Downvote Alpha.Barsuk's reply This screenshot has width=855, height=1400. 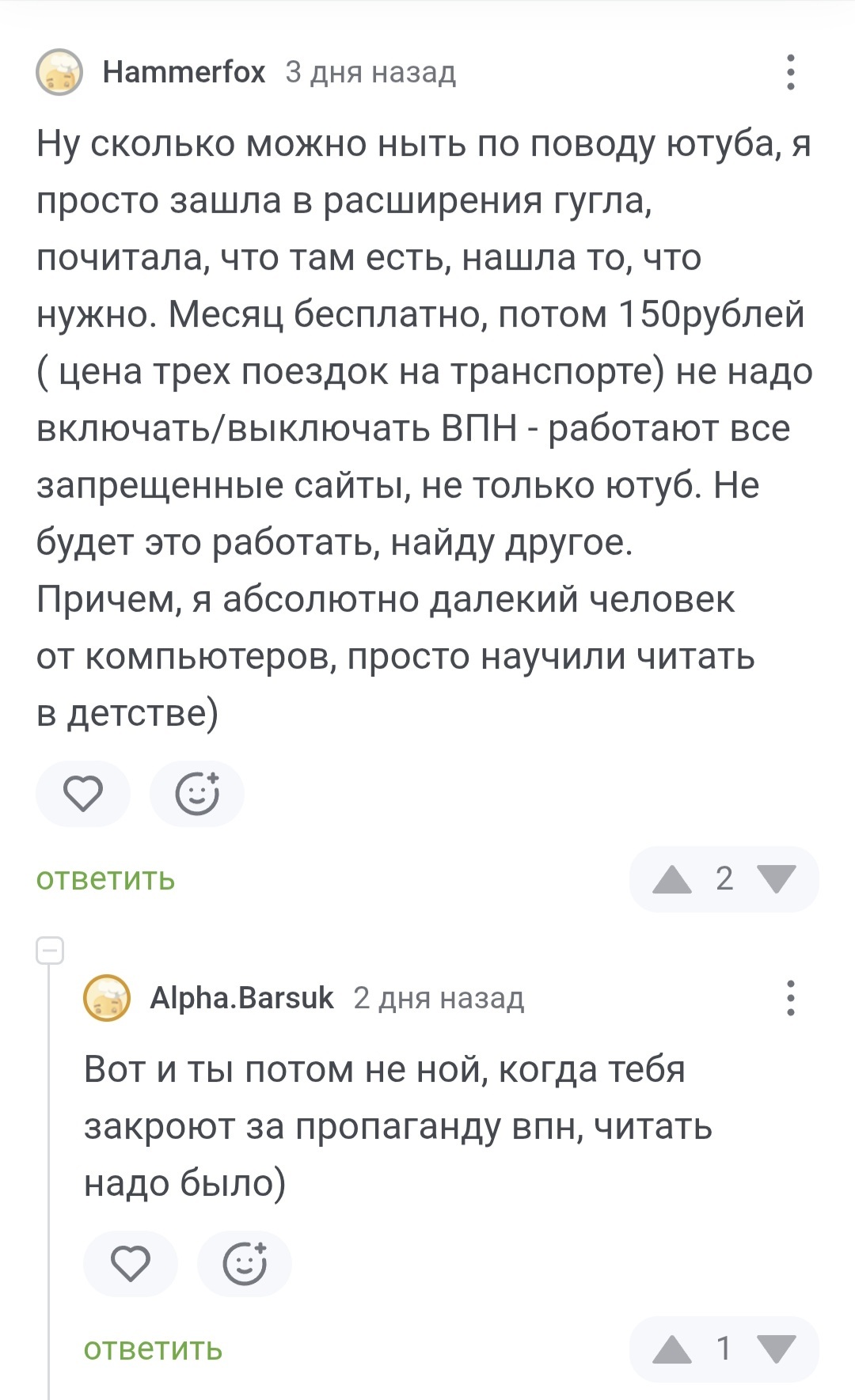pos(777,1349)
